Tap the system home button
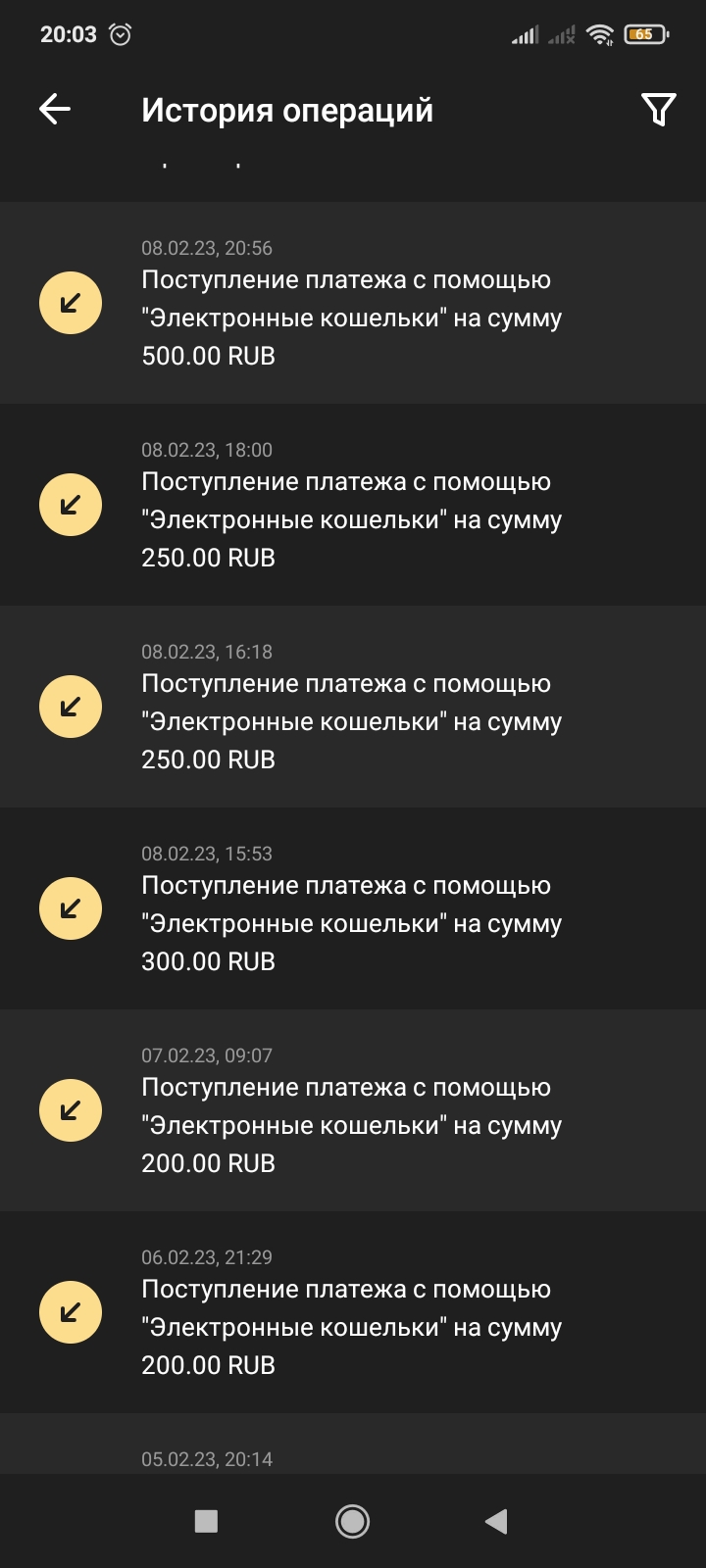 coord(352,1521)
